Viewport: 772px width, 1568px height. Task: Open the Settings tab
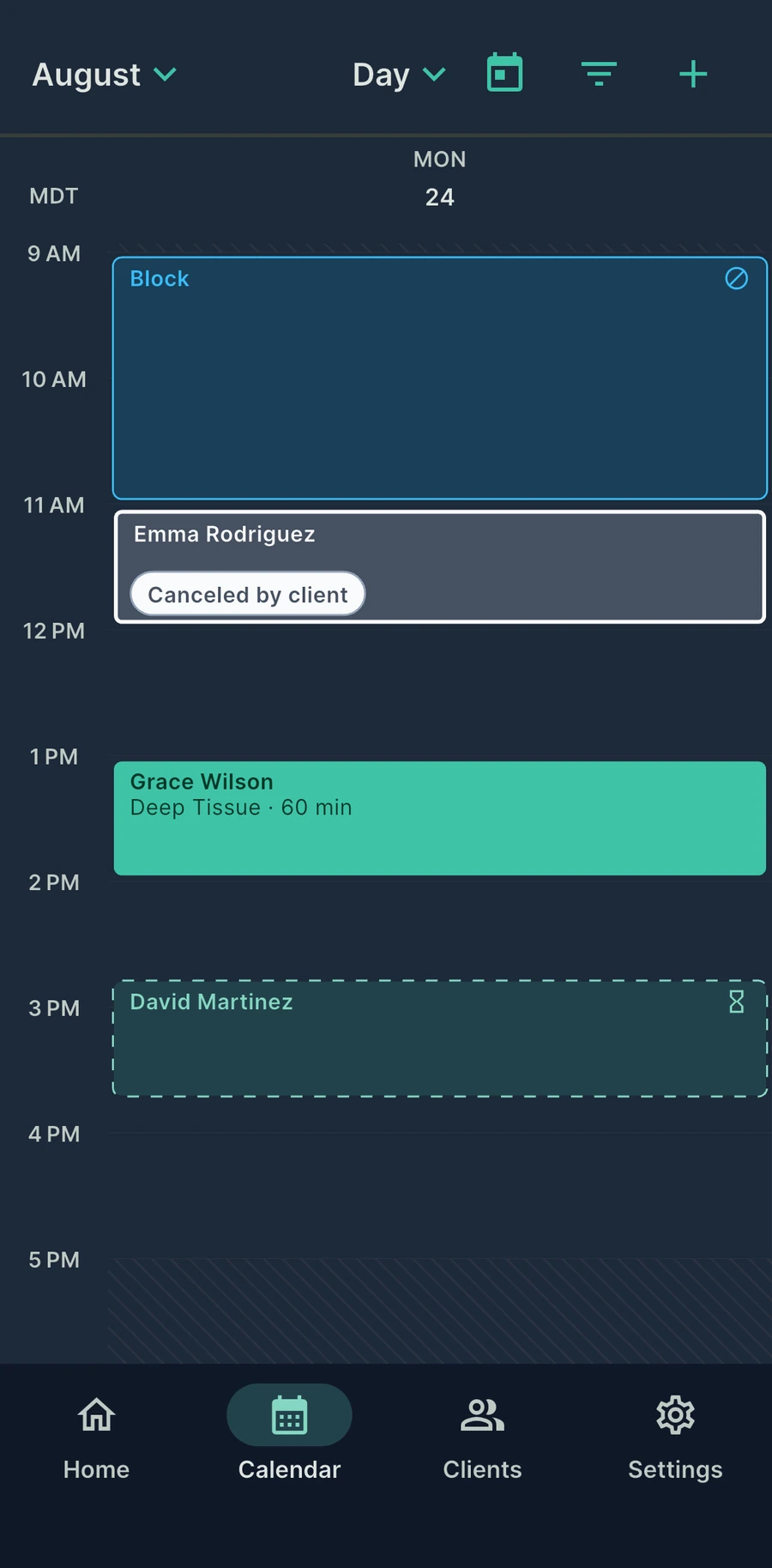click(675, 1438)
